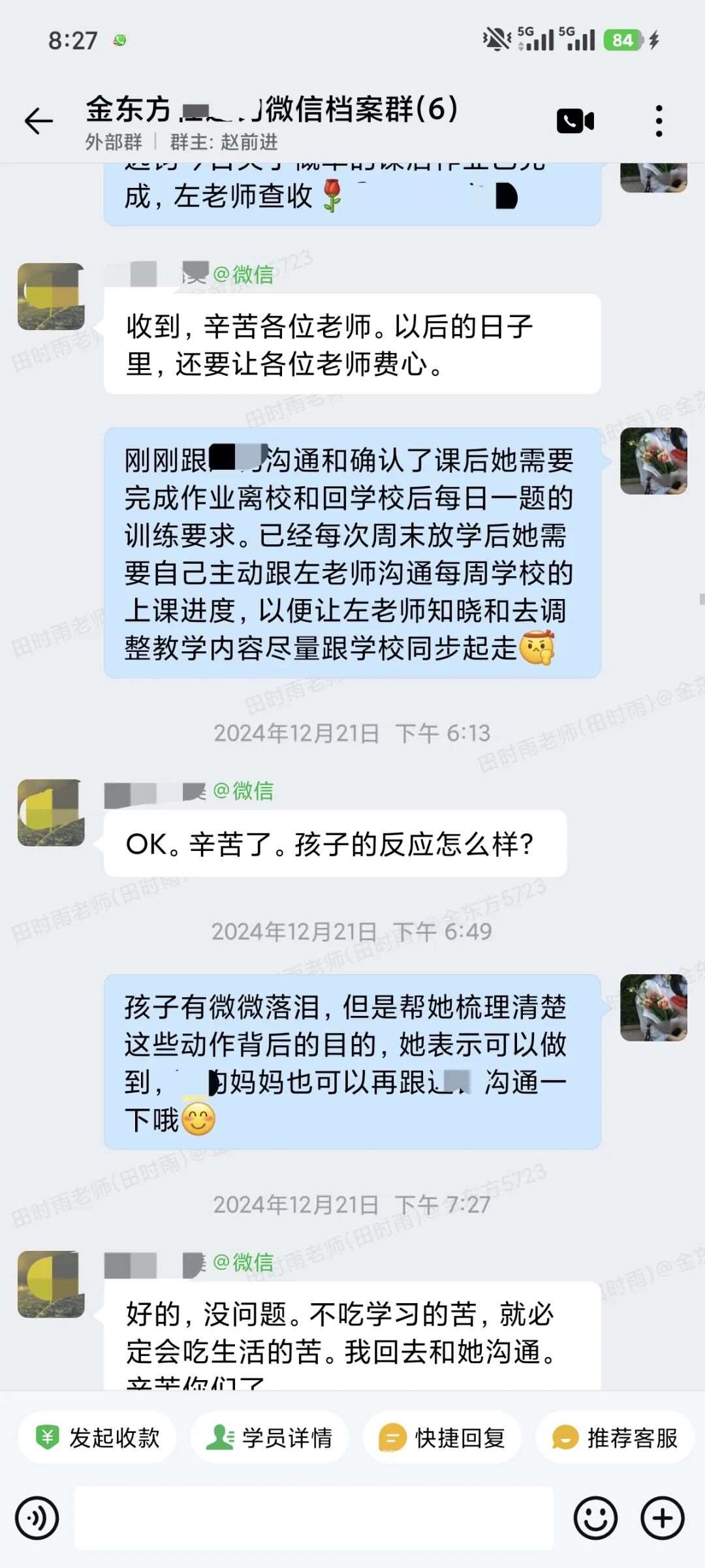Open avatar of sender asking 孩子的反应怎么样

[51, 812]
